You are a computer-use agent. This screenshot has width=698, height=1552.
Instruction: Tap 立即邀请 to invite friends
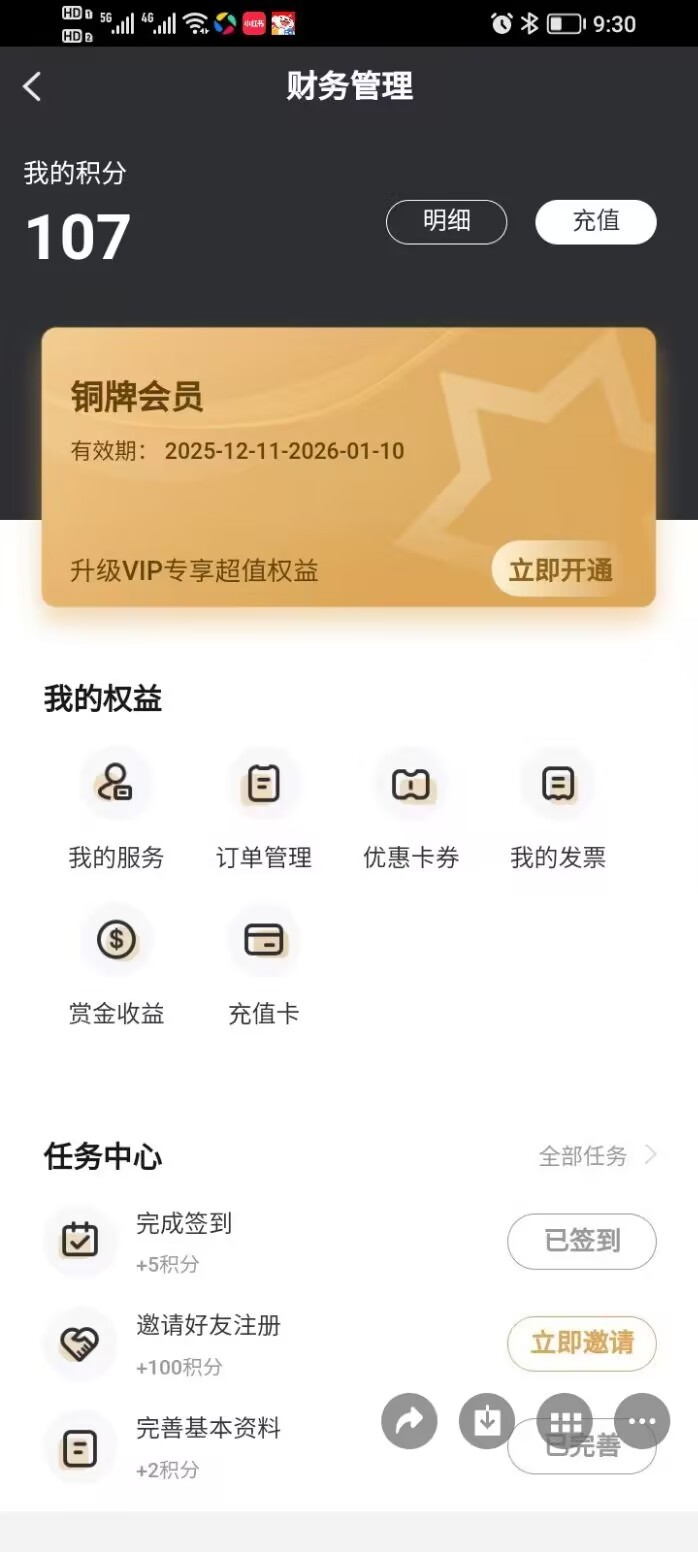[x=582, y=1343]
